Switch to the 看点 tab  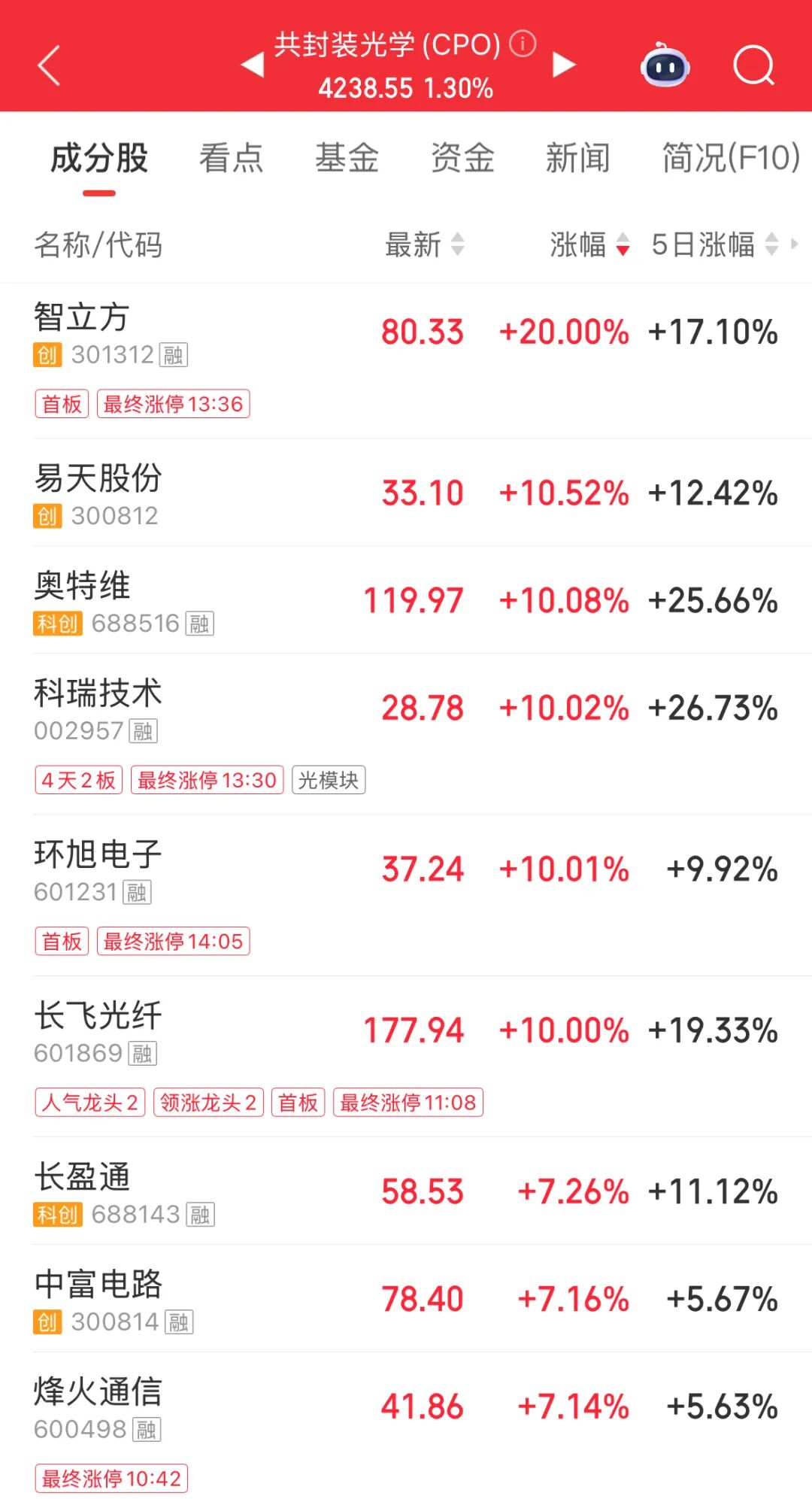click(x=231, y=159)
